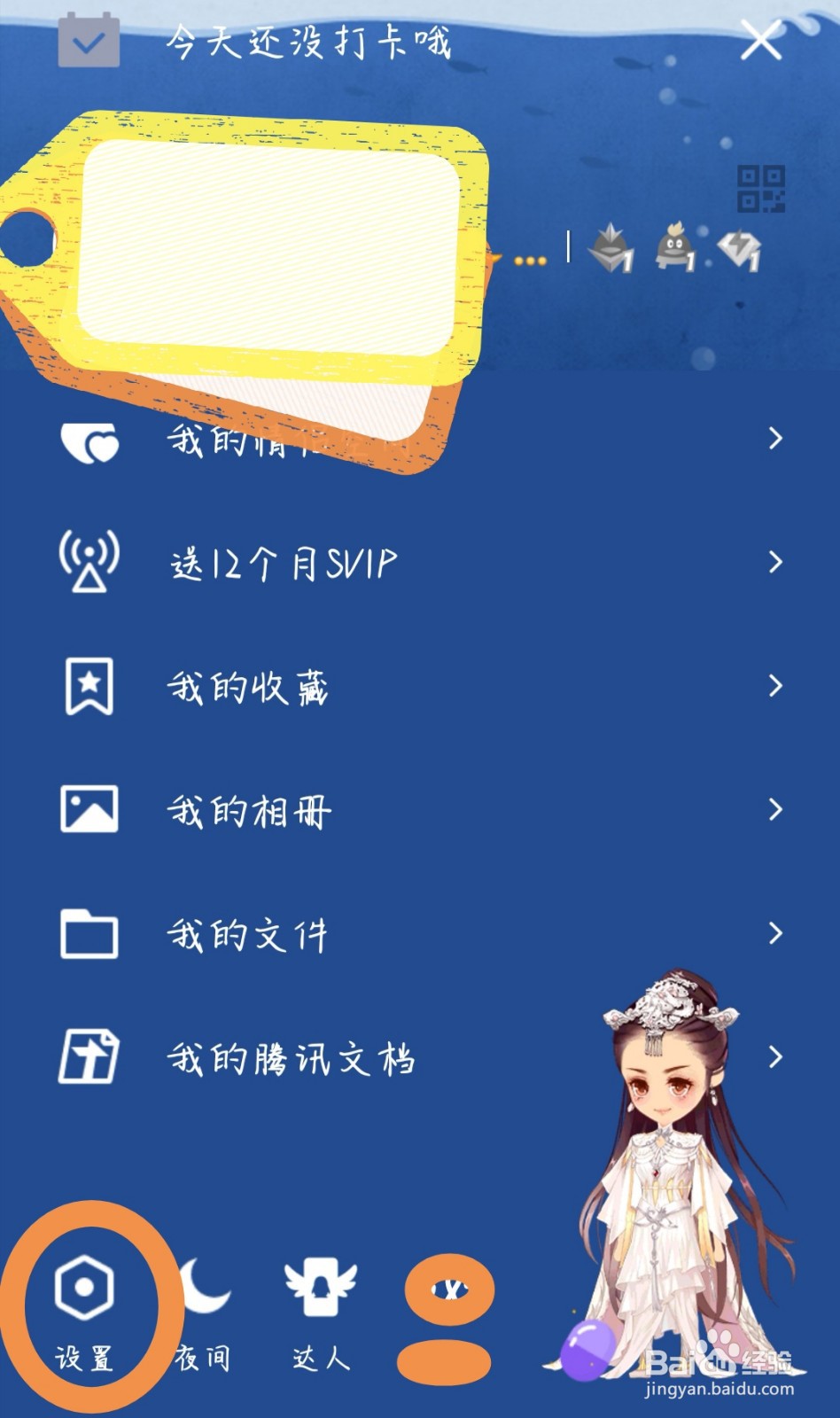840x1418 pixels.
Task: Expand the chevron next to 我的收藏
Action: [x=774, y=686]
